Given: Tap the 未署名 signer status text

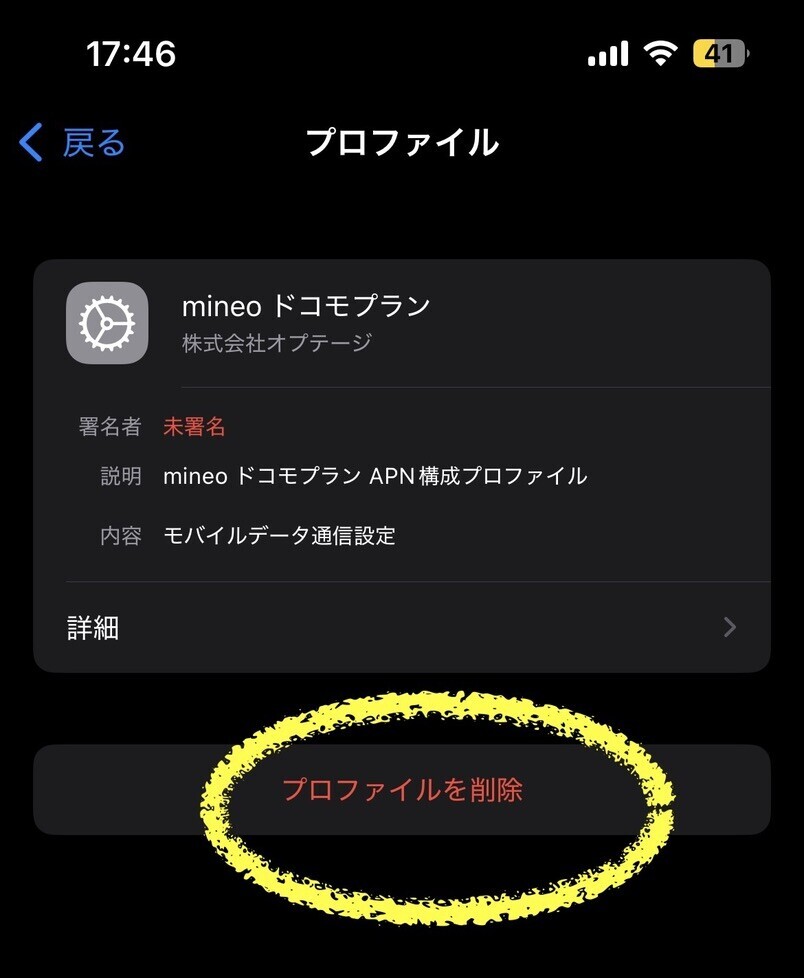Looking at the screenshot, I should click(194, 426).
